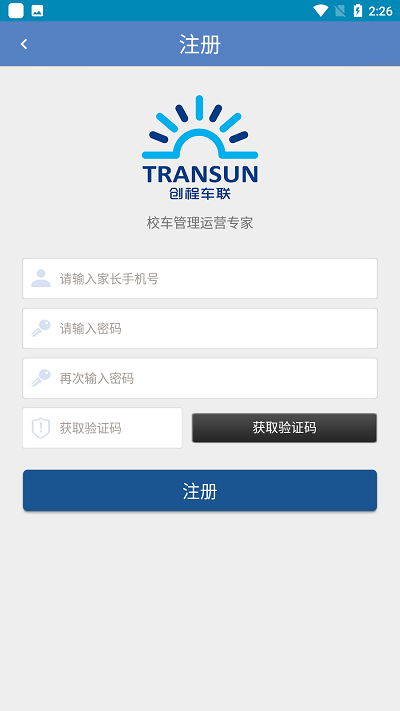Tap the 请输入密码 password field
This screenshot has height=711, width=400.
(200, 328)
